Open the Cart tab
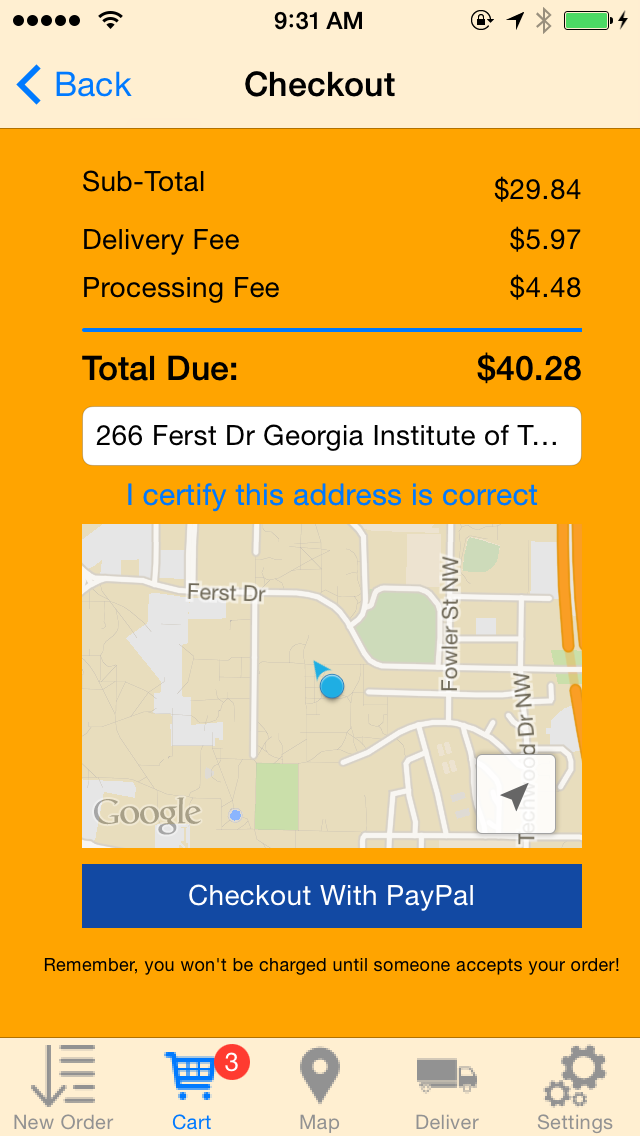640x1136 pixels. (x=192, y=1086)
